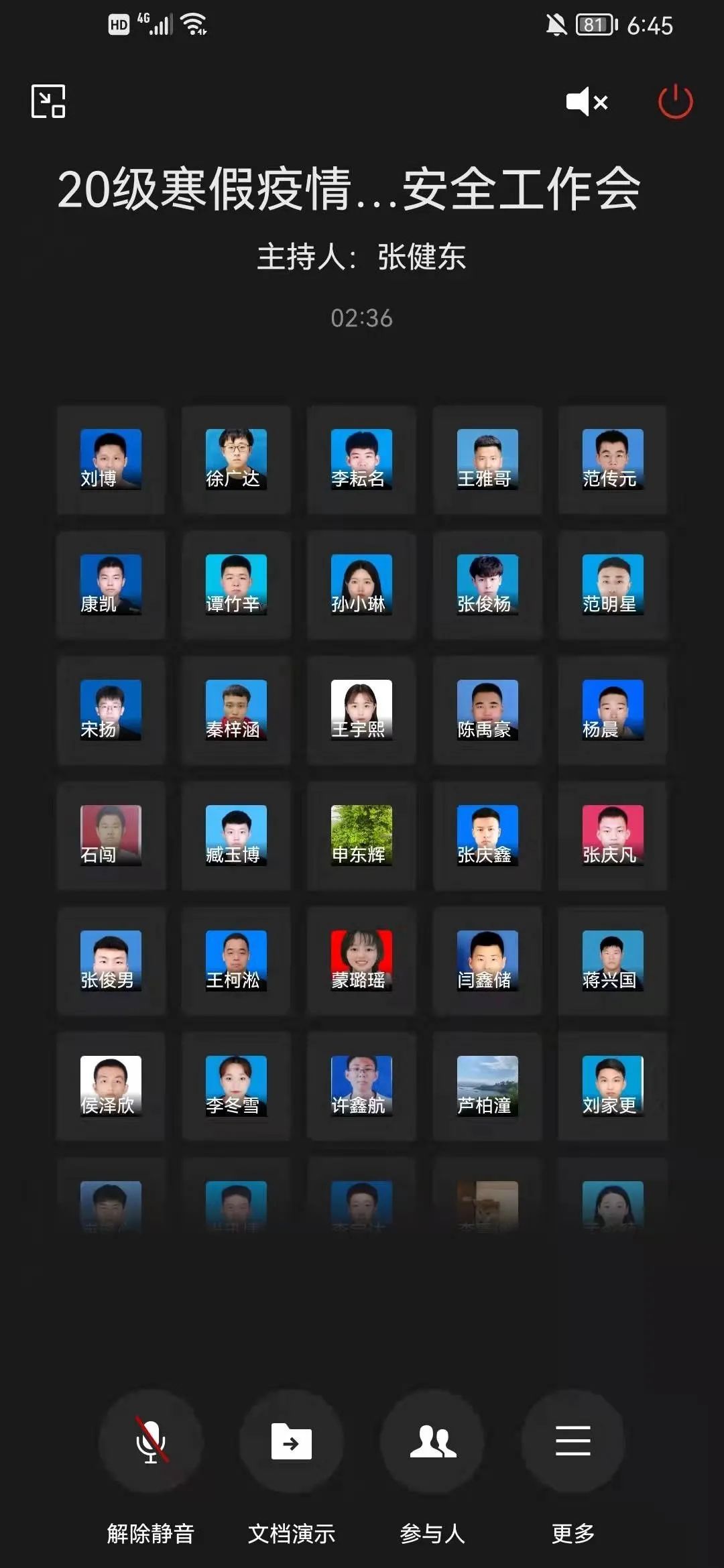Open participant 康凯's tile
Viewport: 724px width, 1568px height.
[111, 585]
